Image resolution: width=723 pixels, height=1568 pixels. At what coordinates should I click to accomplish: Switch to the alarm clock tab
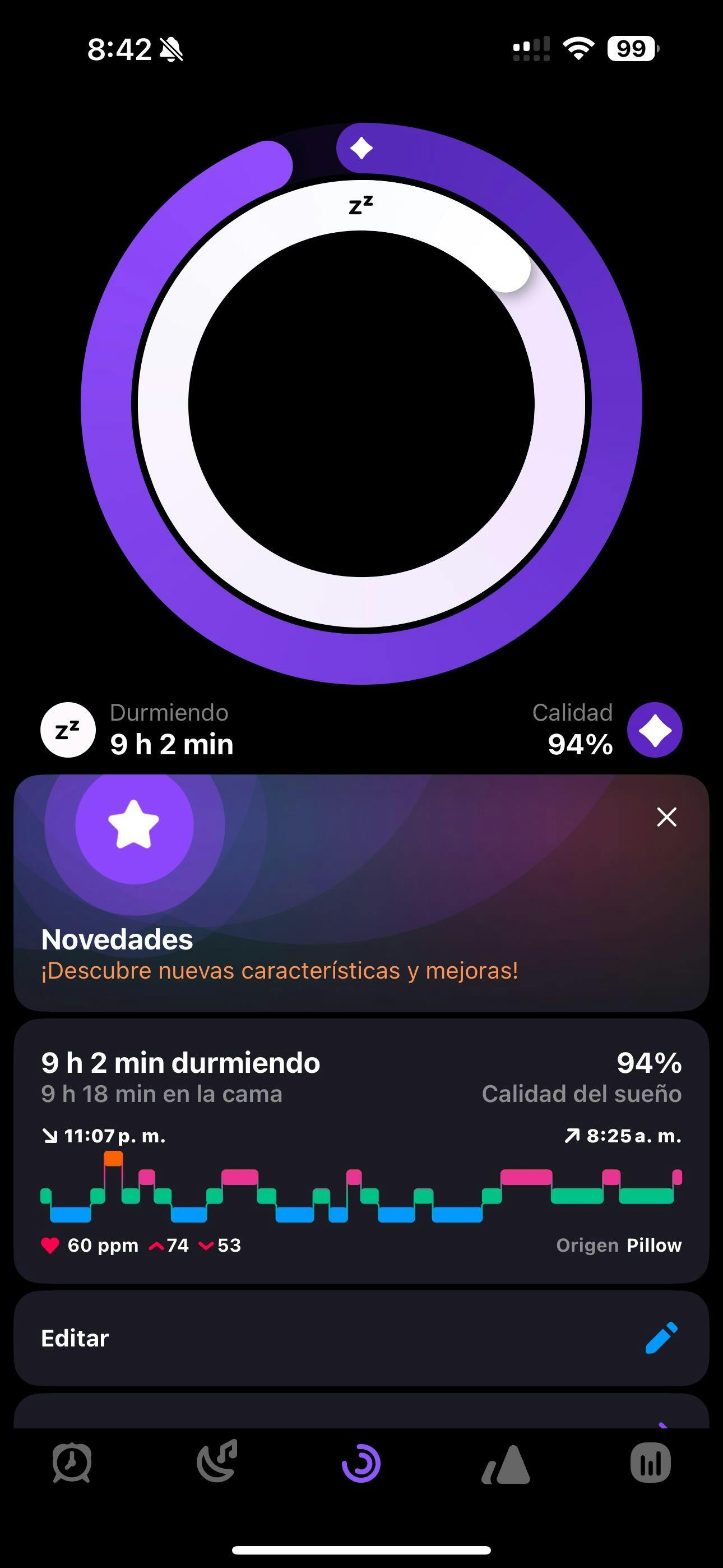tap(72, 1463)
